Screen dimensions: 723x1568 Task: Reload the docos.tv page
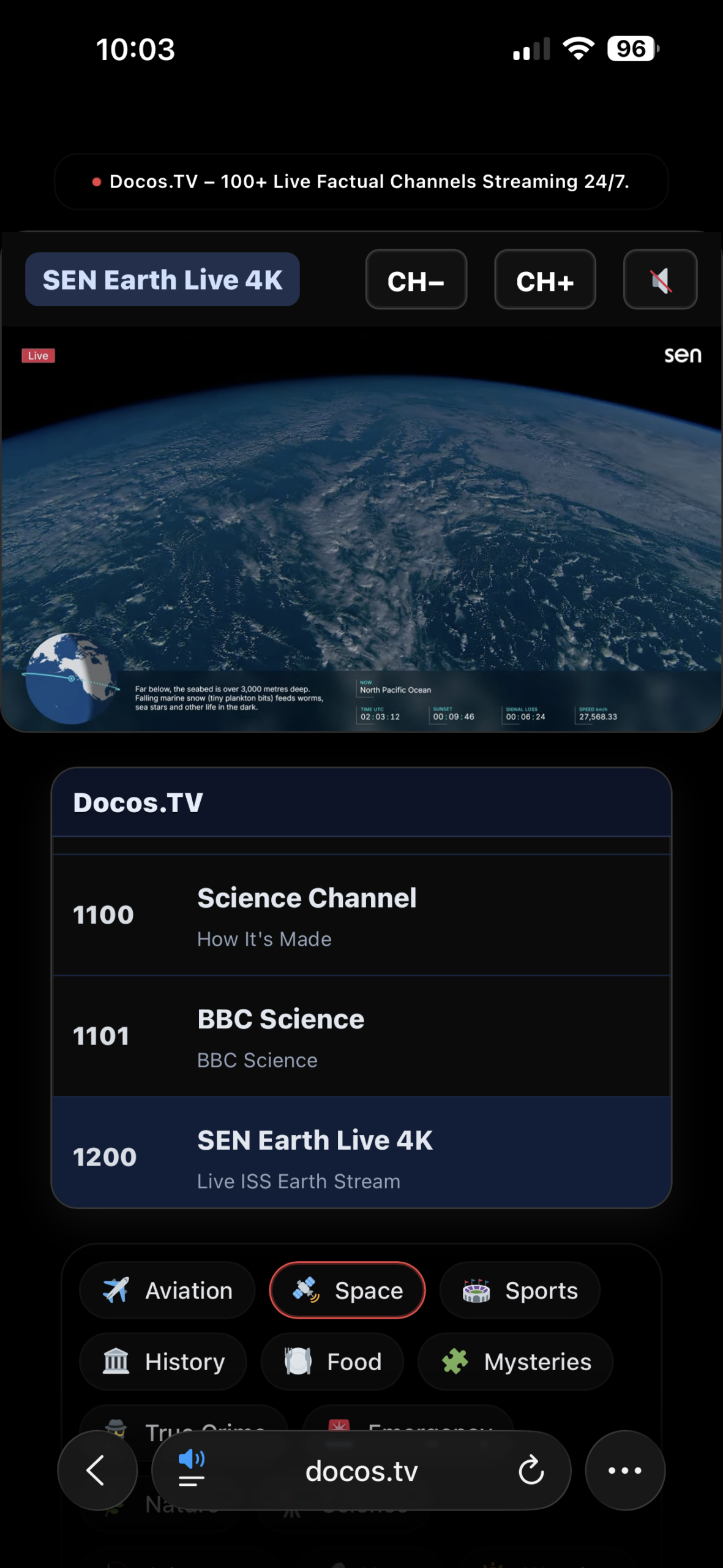pyautogui.click(x=531, y=1471)
